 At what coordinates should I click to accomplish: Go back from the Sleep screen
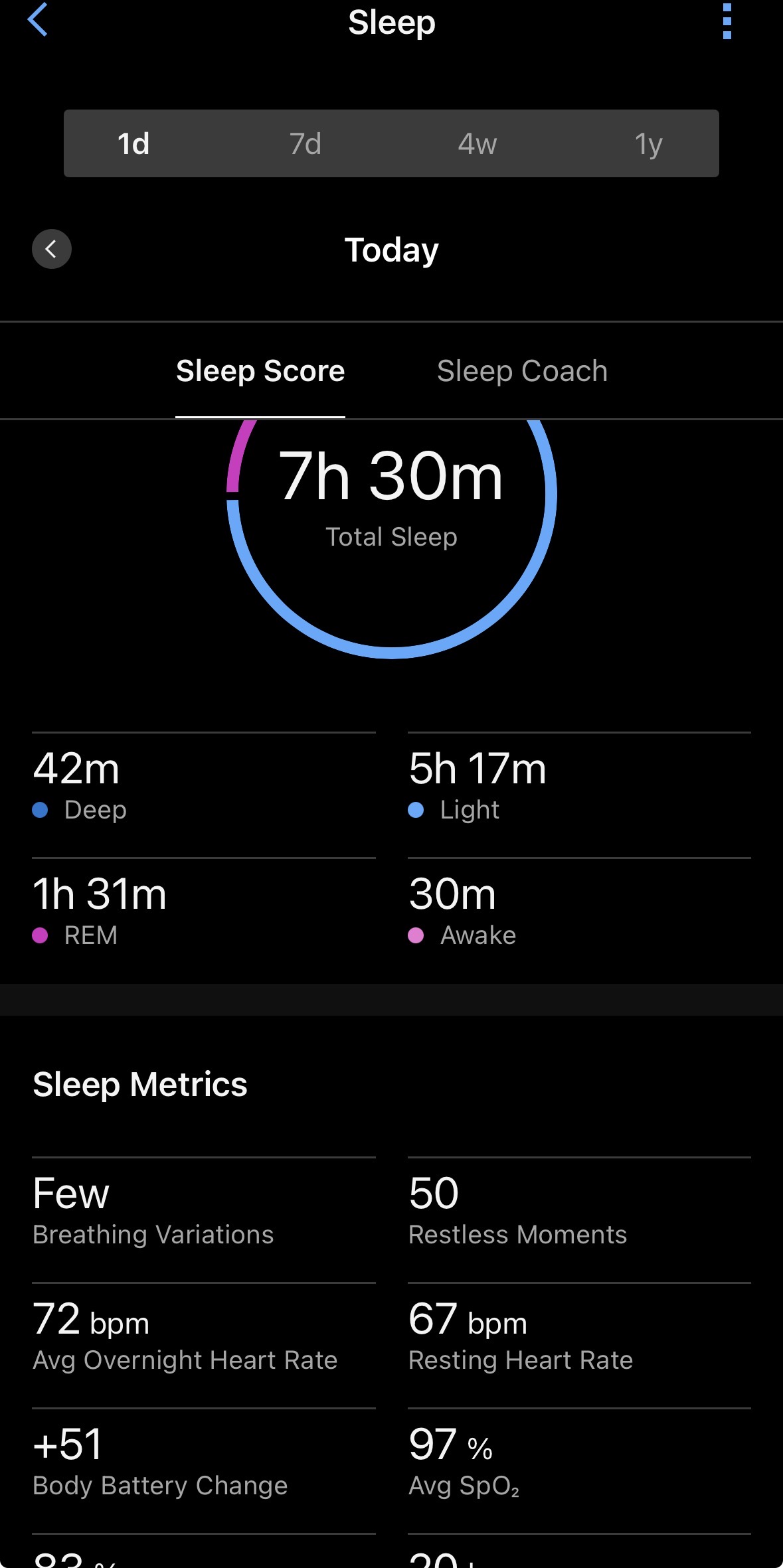pos(38,20)
